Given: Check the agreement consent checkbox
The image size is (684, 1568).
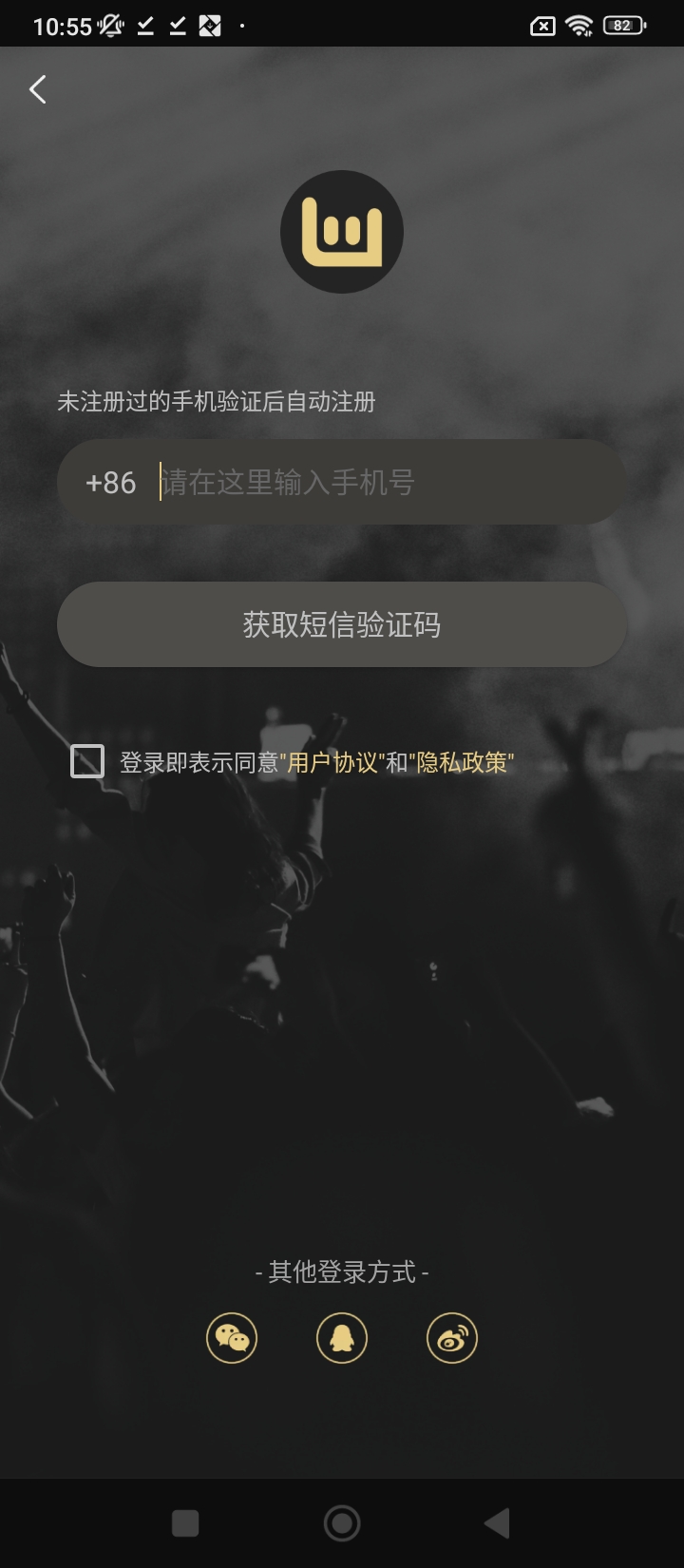Looking at the screenshot, I should [87, 761].
